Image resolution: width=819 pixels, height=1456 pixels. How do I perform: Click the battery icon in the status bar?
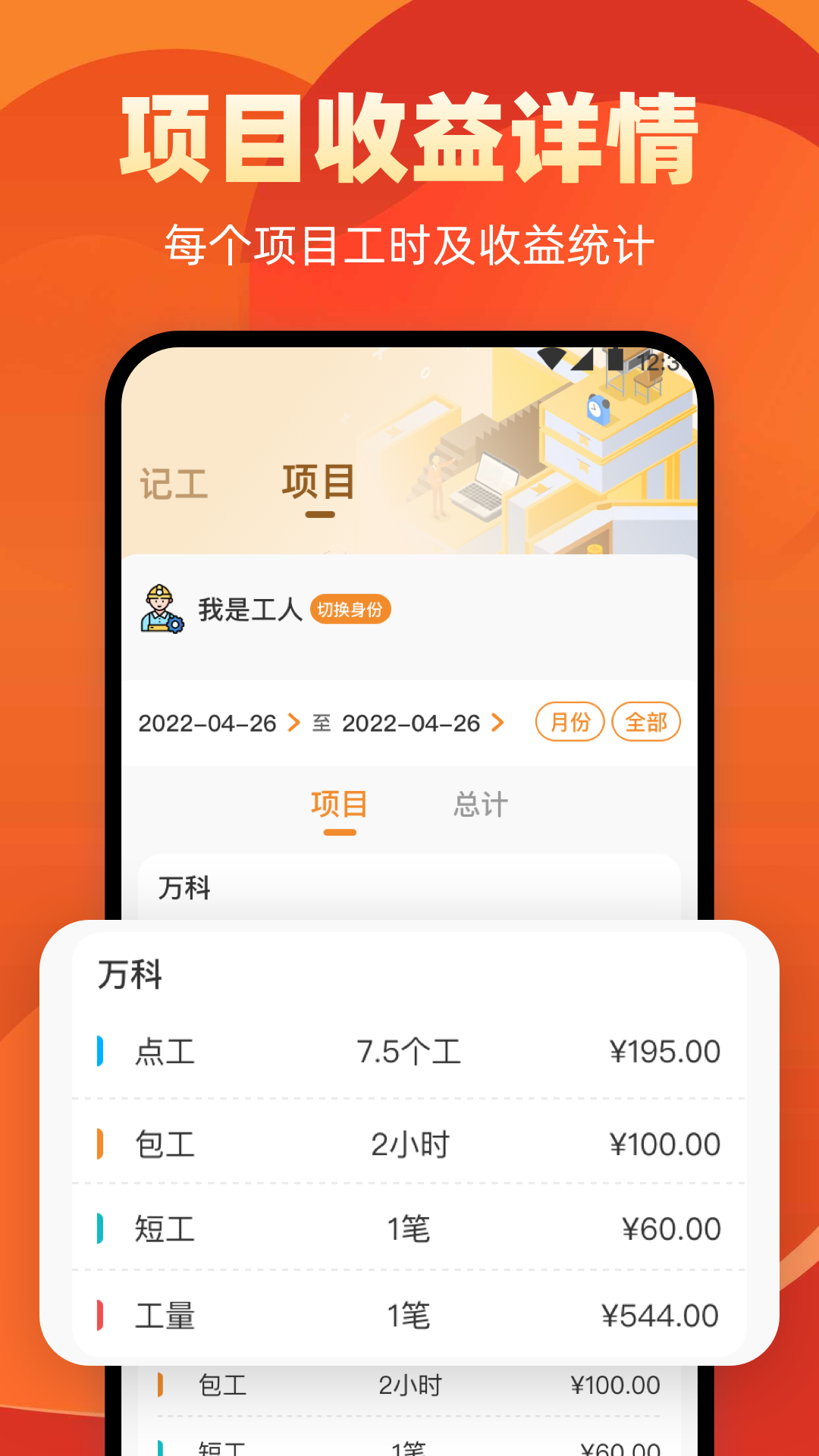point(616,358)
